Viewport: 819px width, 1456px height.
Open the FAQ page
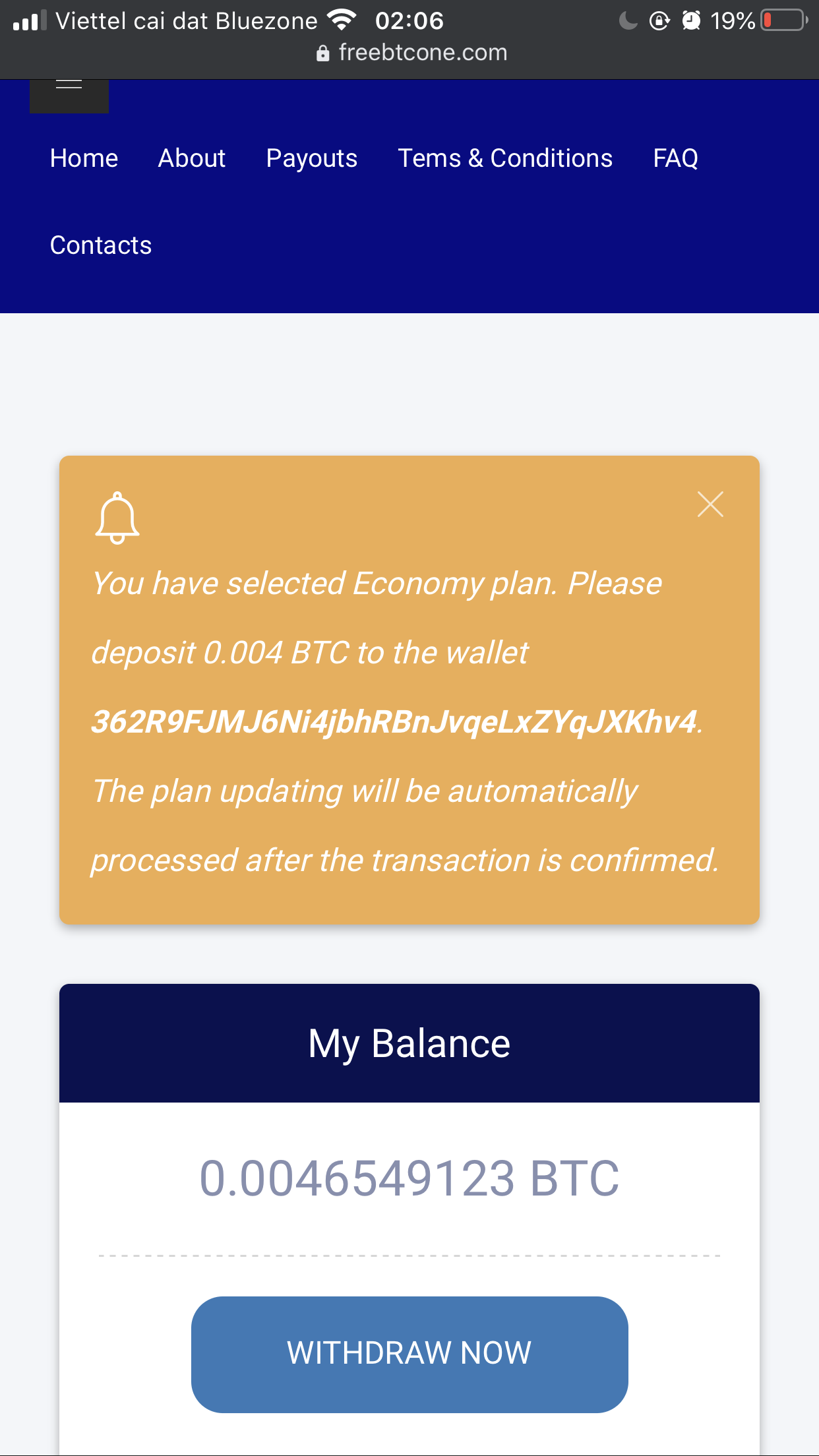coord(675,158)
